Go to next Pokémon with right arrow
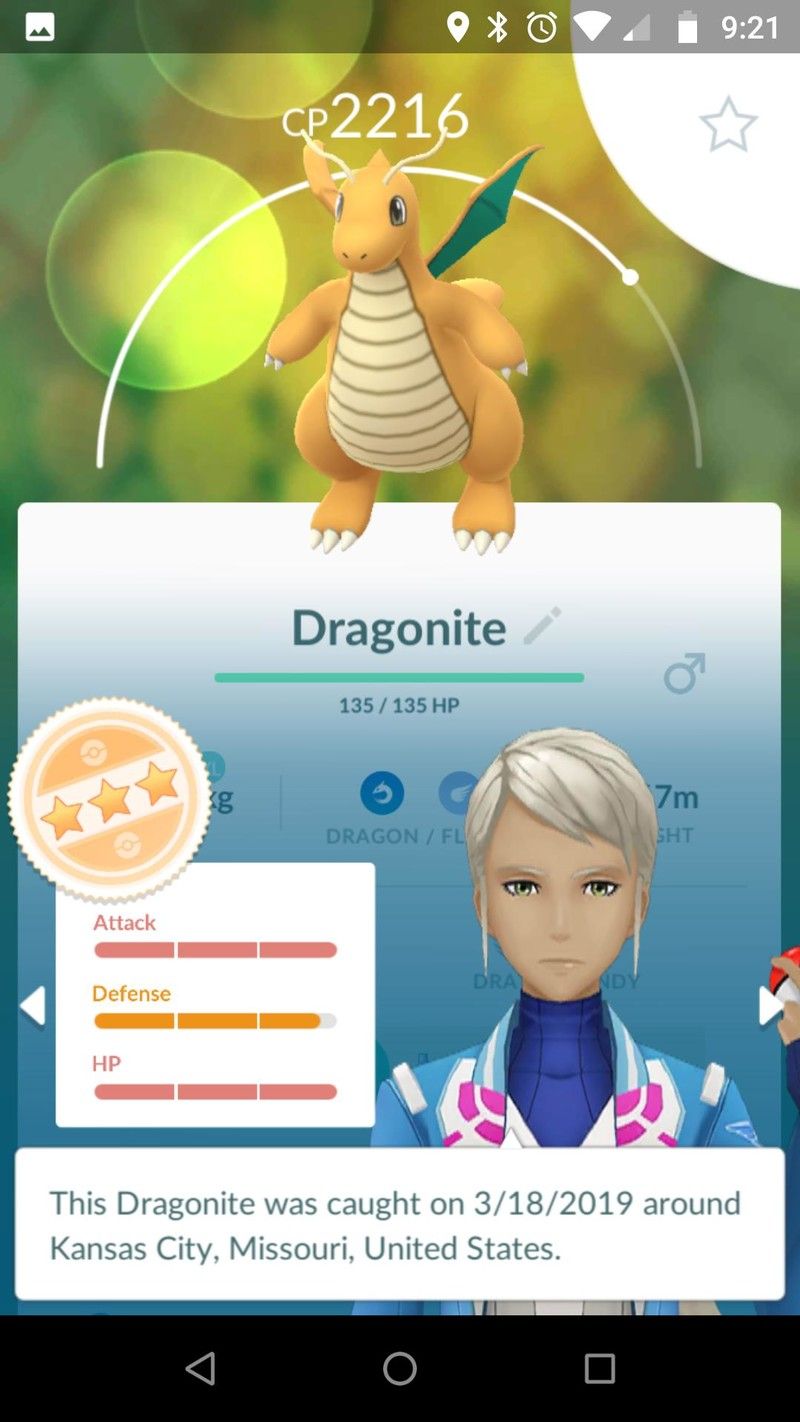 point(770,1007)
